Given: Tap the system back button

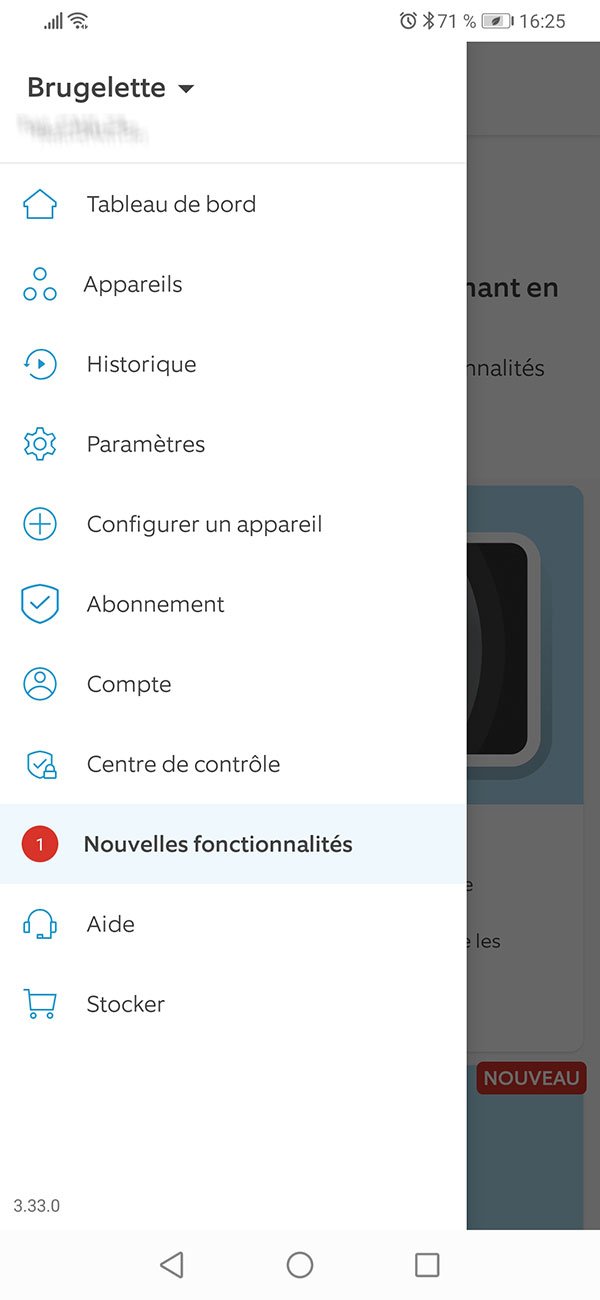Looking at the screenshot, I should coord(172,1265).
